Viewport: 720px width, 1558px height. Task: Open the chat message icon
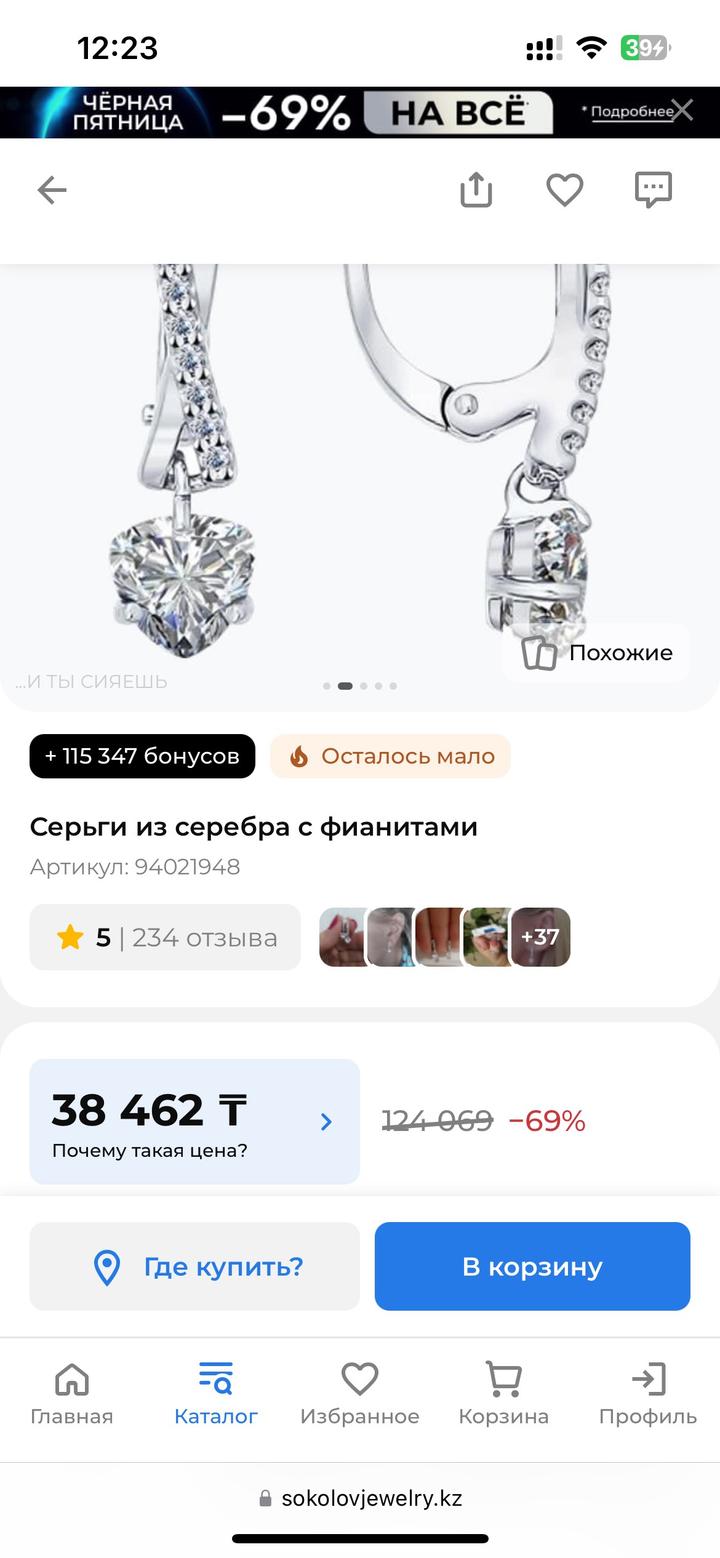coord(653,190)
